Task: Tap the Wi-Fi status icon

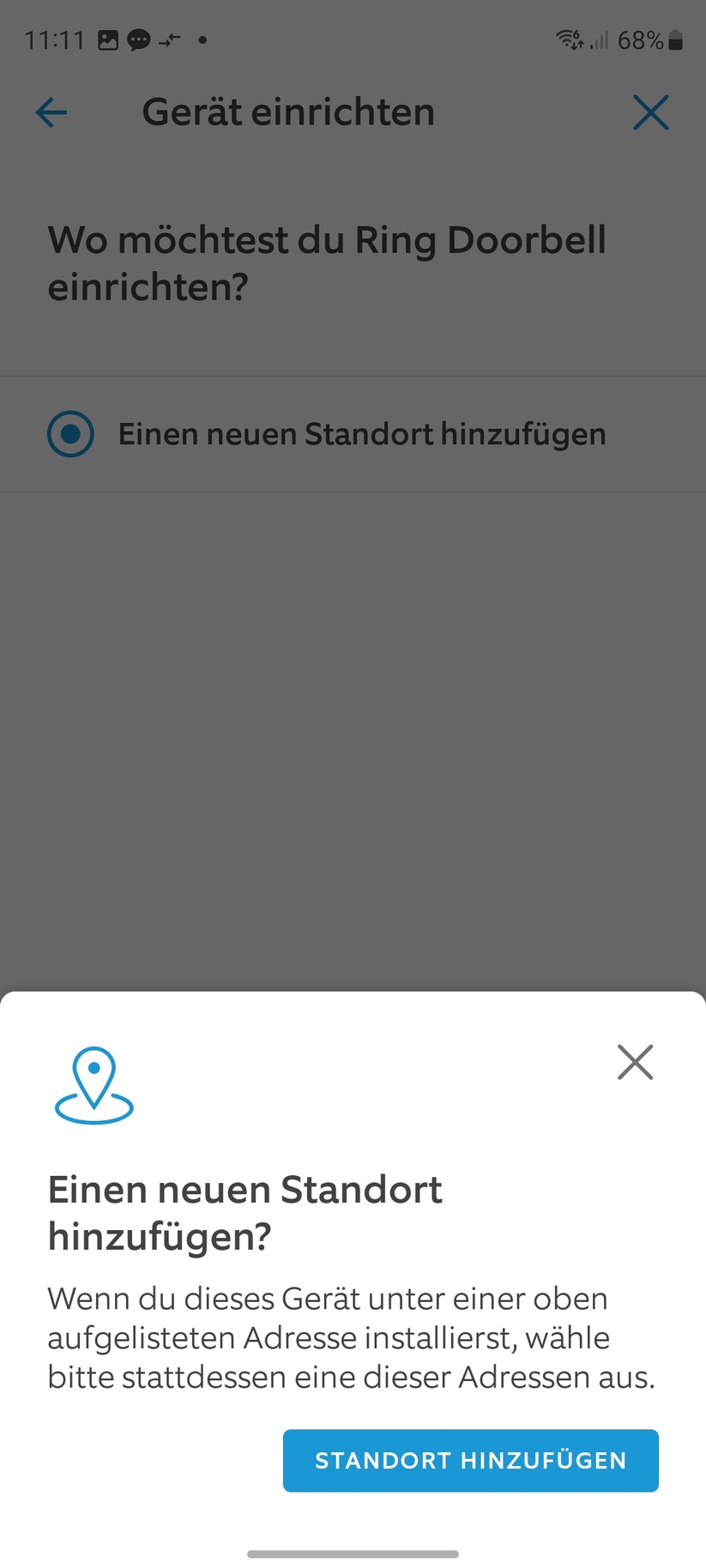Action: click(569, 39)
